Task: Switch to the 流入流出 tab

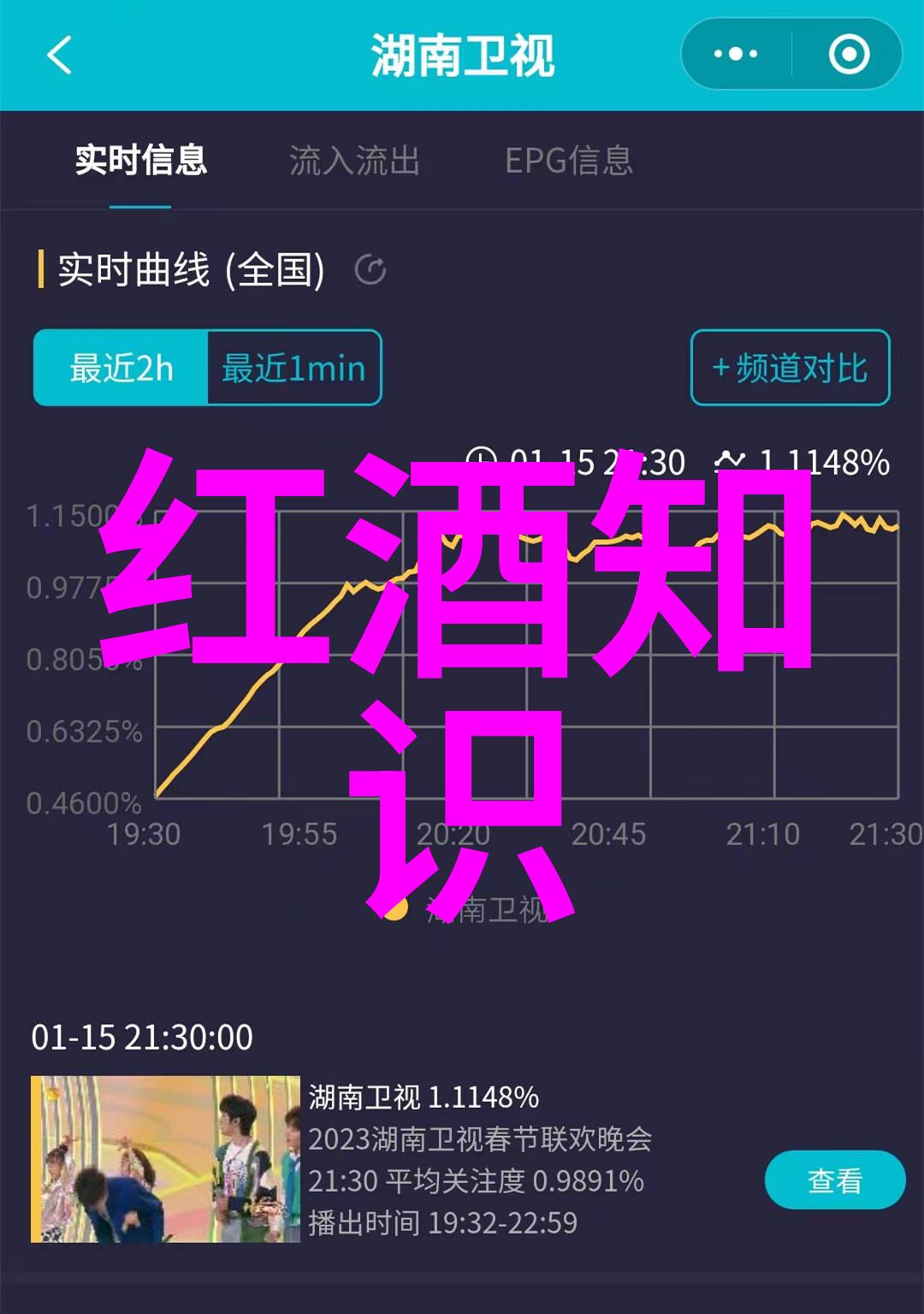Action: tap(354, 161)
